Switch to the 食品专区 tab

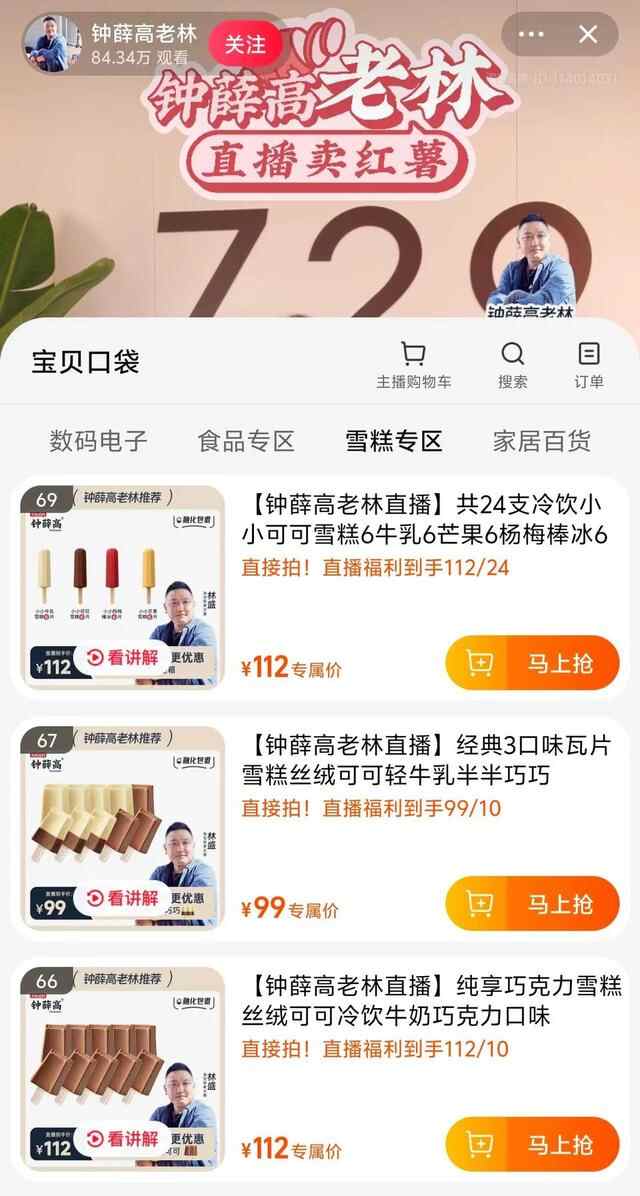click(x=246, y=441)
